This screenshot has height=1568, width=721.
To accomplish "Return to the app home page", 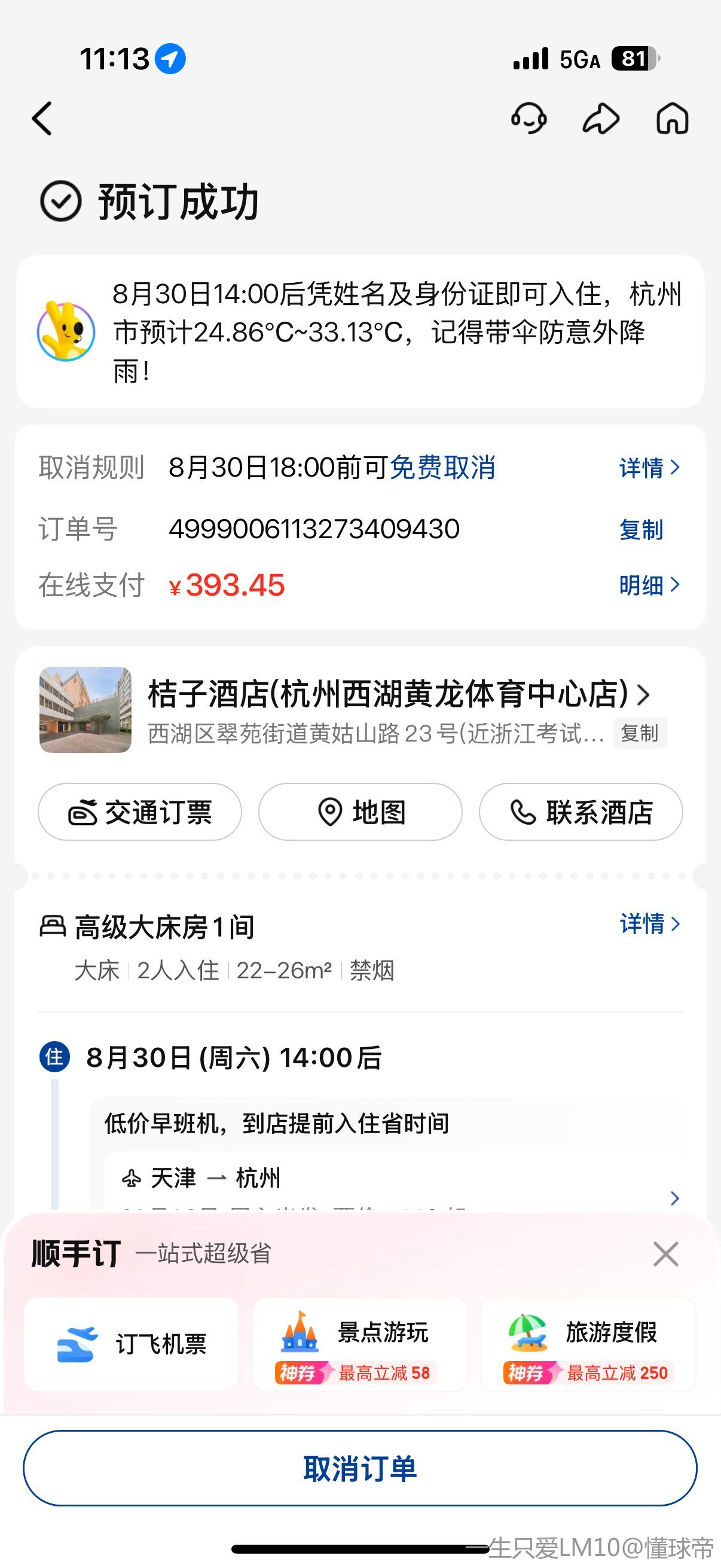I will click(672, 118).
